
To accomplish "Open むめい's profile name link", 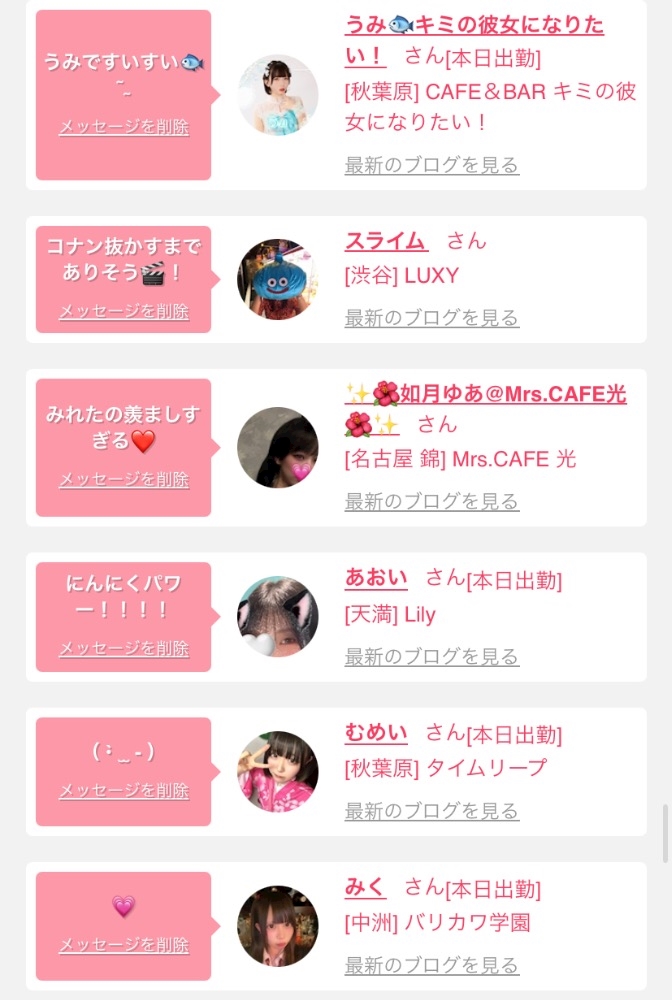I will (376, 732).
